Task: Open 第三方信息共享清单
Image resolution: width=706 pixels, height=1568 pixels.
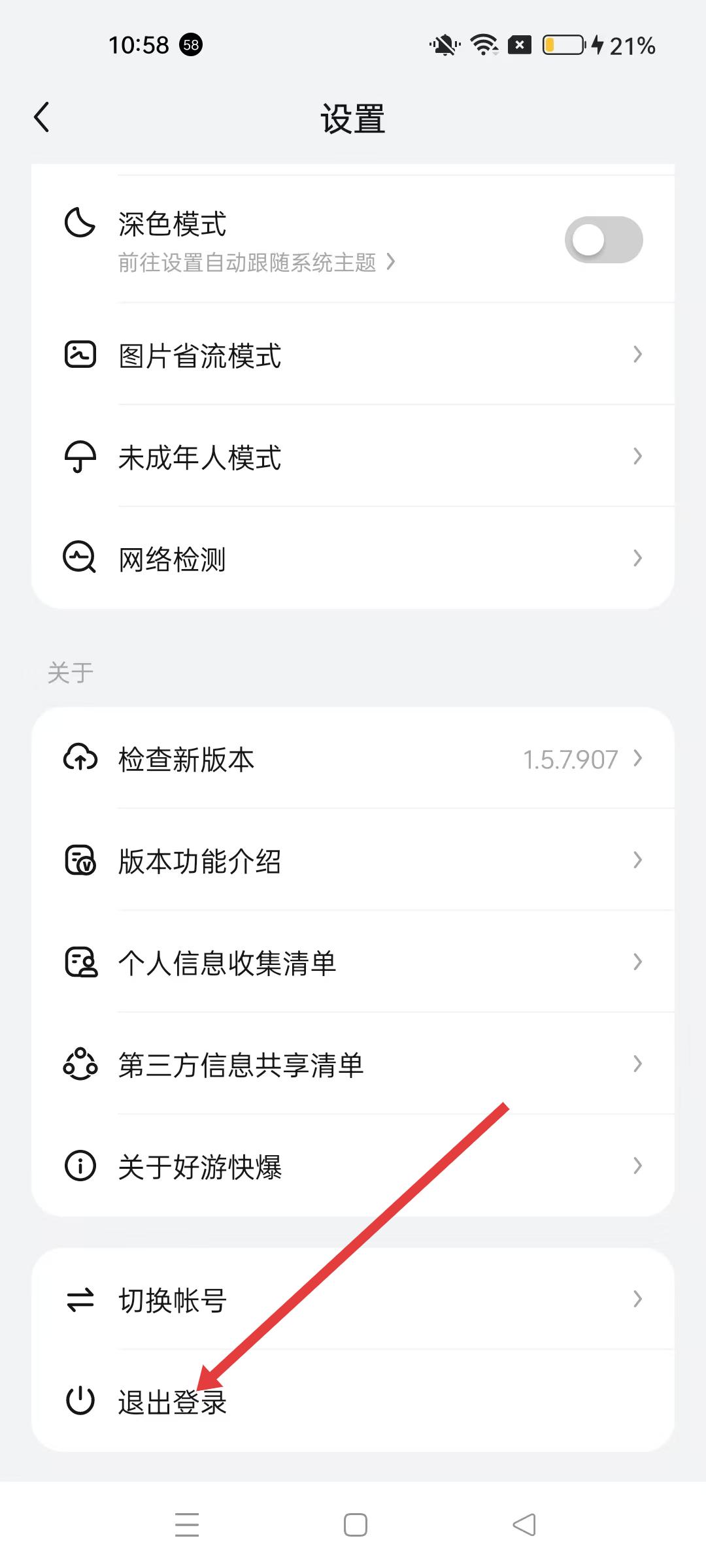Action: coord(353,1065)
